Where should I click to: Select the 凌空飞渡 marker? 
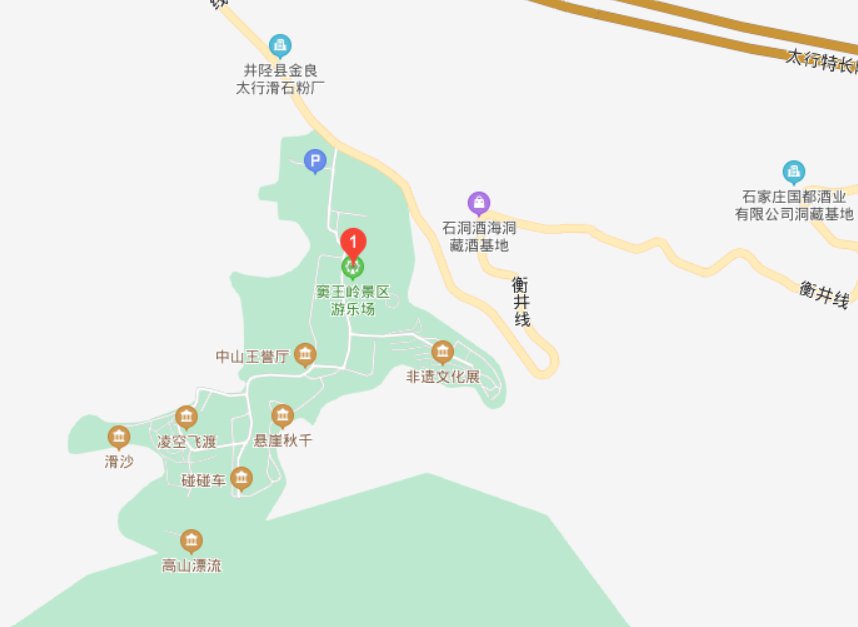click(186, 416)
